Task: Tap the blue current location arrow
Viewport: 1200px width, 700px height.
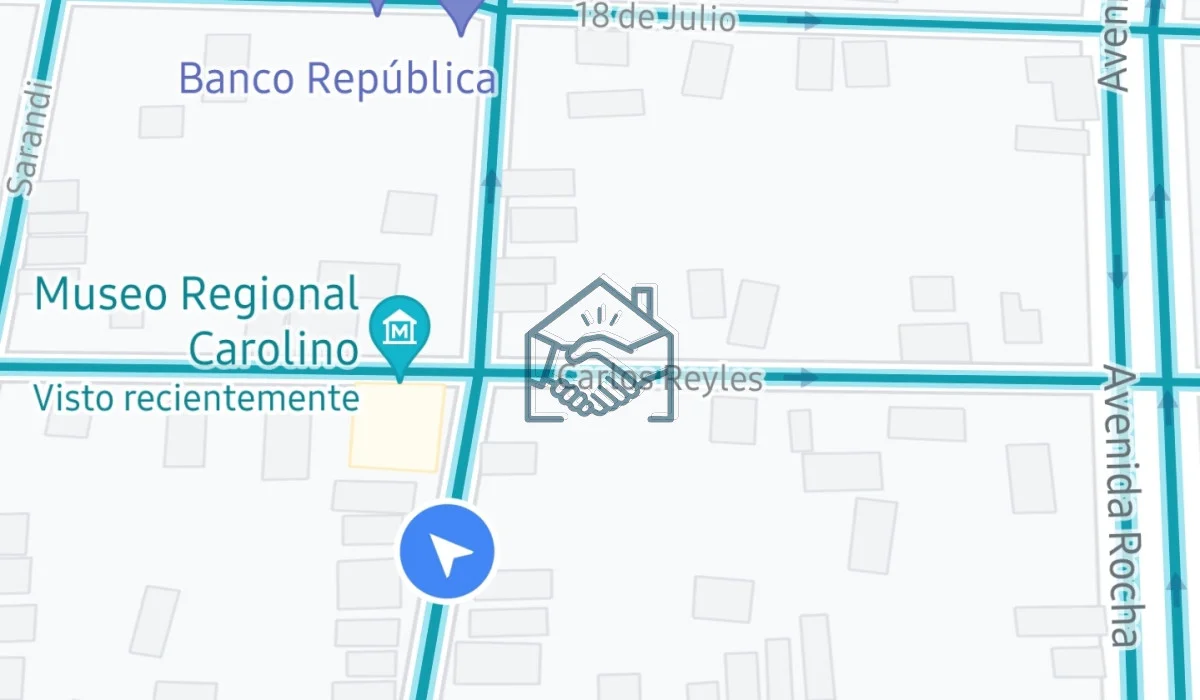Action: click(x=447, y=552)
